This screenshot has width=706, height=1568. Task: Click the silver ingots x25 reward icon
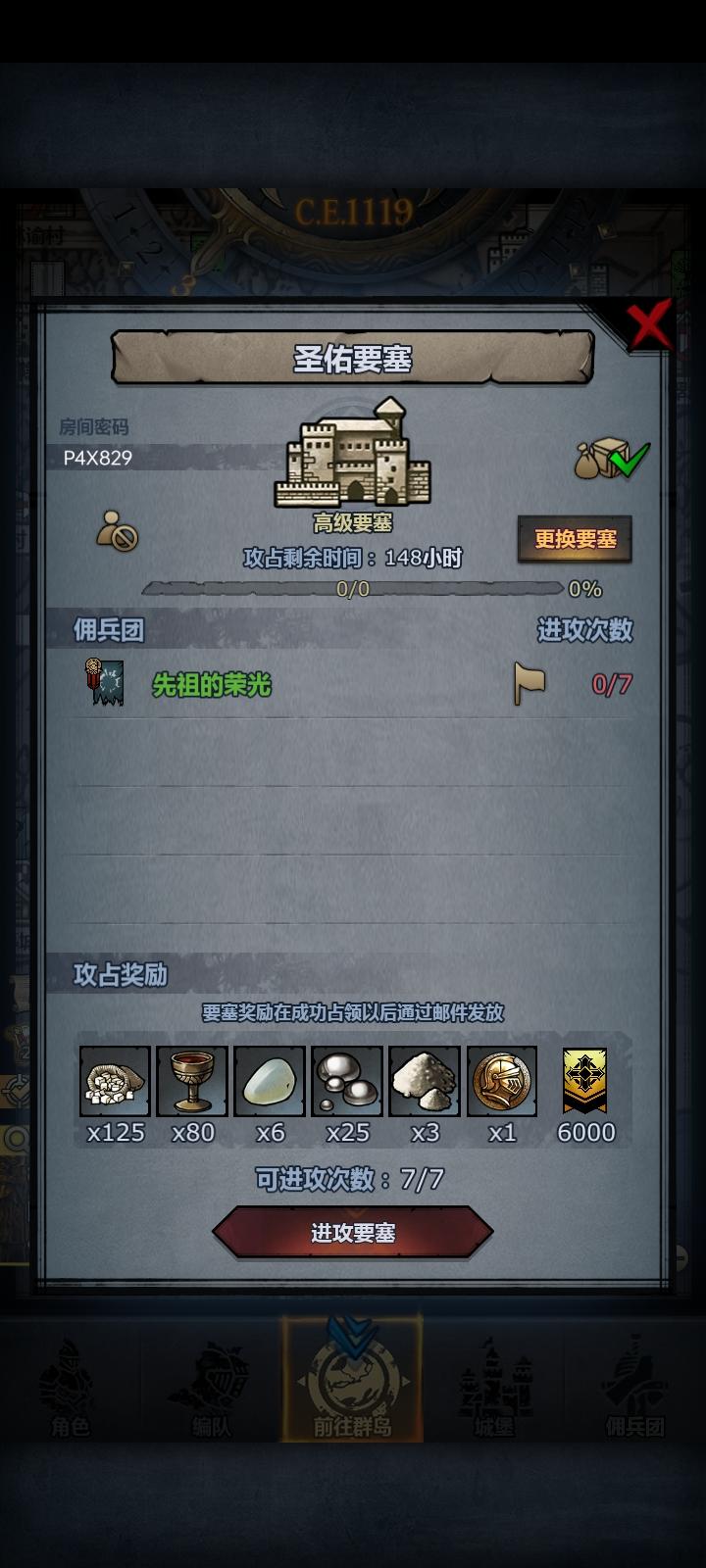tap(347, 1081)
